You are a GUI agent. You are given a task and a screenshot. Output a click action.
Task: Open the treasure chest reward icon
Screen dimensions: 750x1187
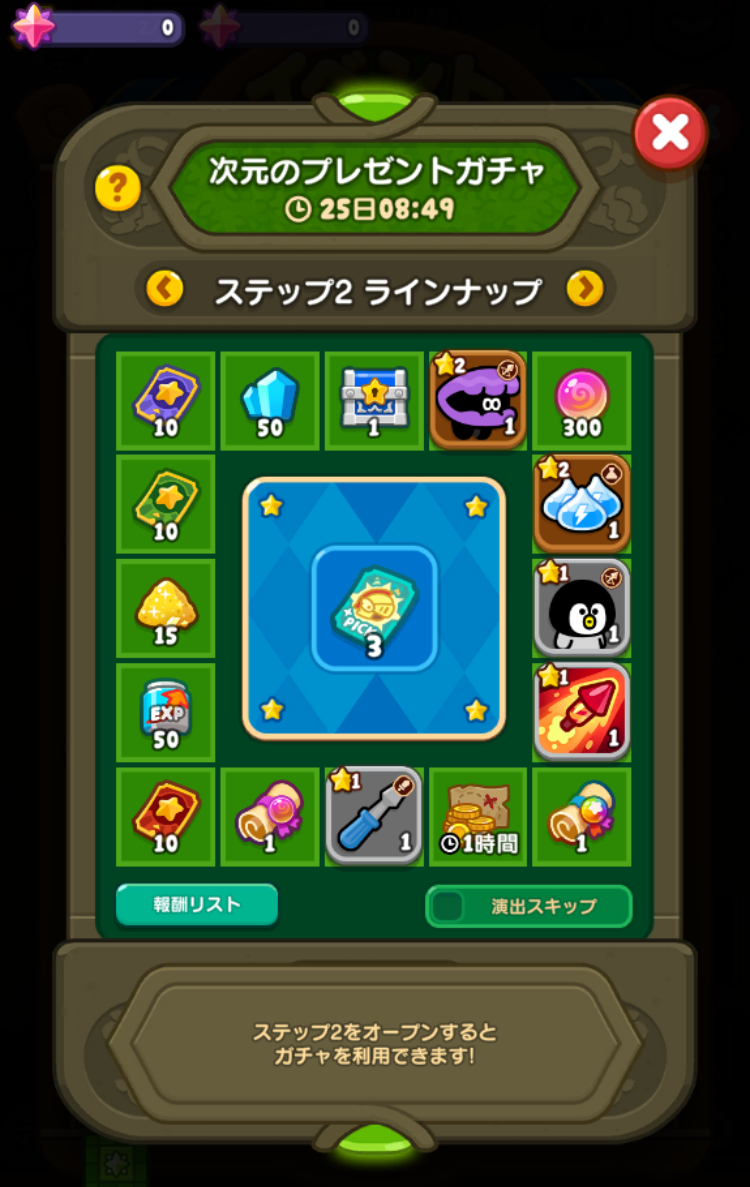pyautogui.click(x=373, y=399)
